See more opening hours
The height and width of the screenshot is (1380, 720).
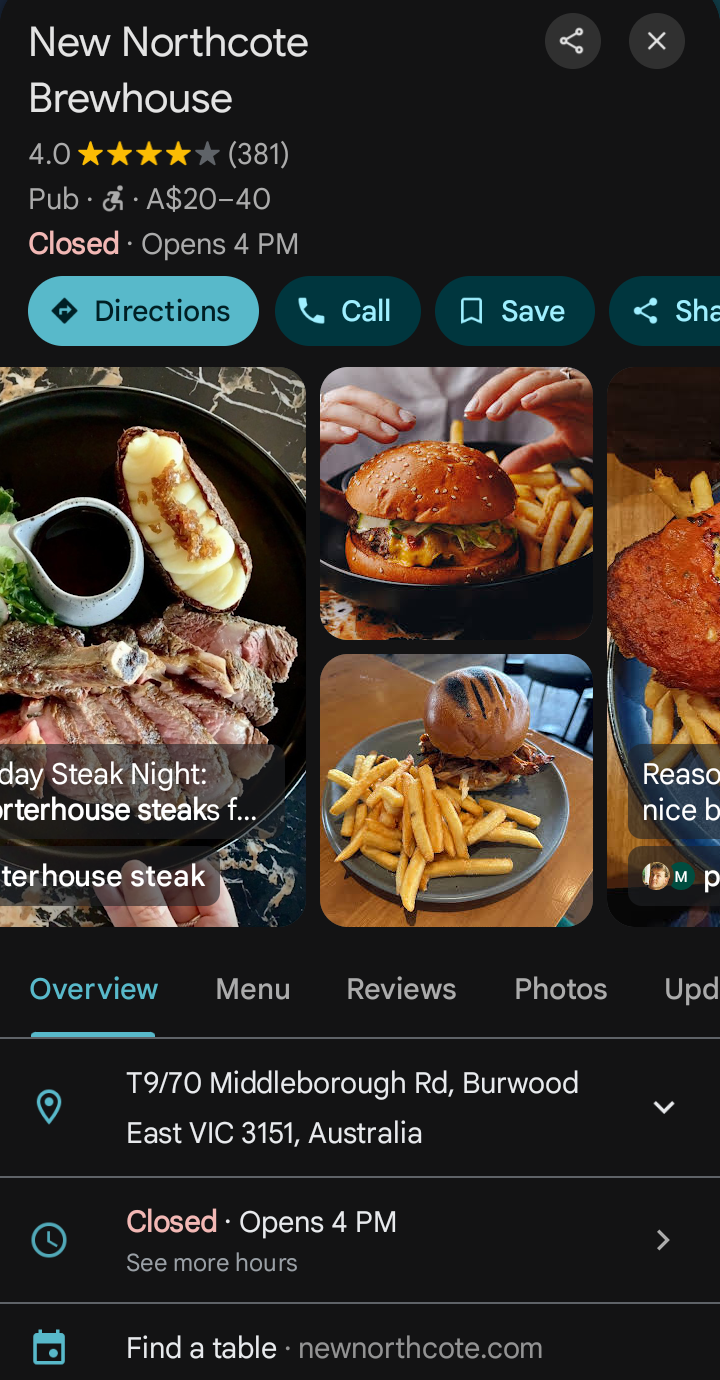[360, 1240]
